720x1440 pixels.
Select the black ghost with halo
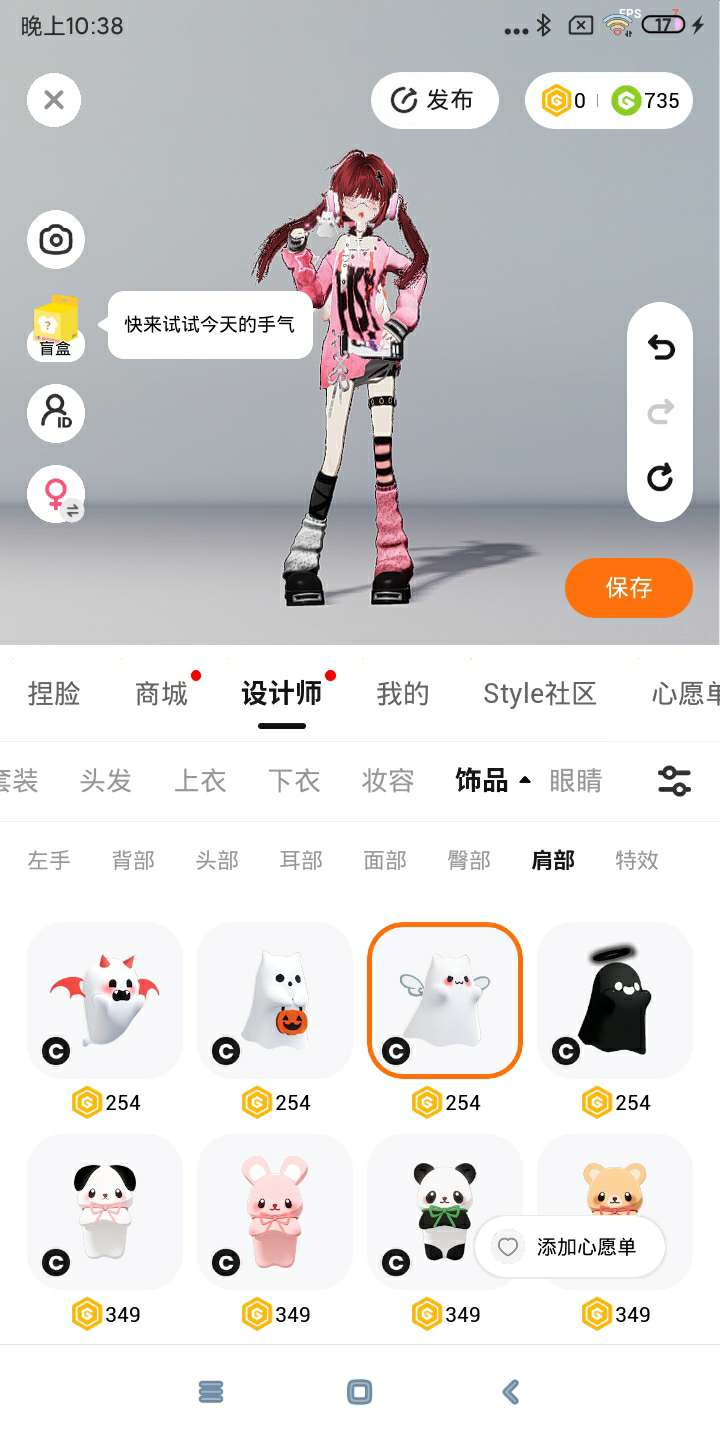(x=615, y=1000)
